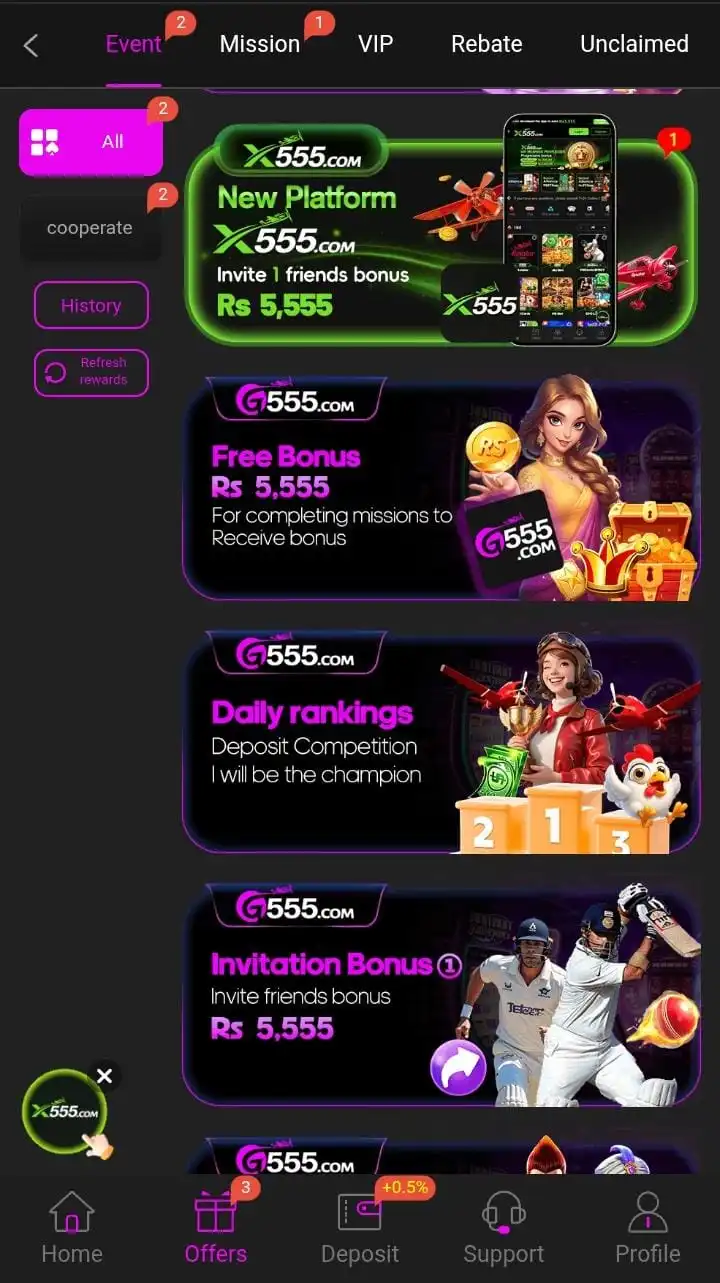This screenshot has width=720, height=1283.
Task: Select the cooperate category
Action: coord(90,228)
